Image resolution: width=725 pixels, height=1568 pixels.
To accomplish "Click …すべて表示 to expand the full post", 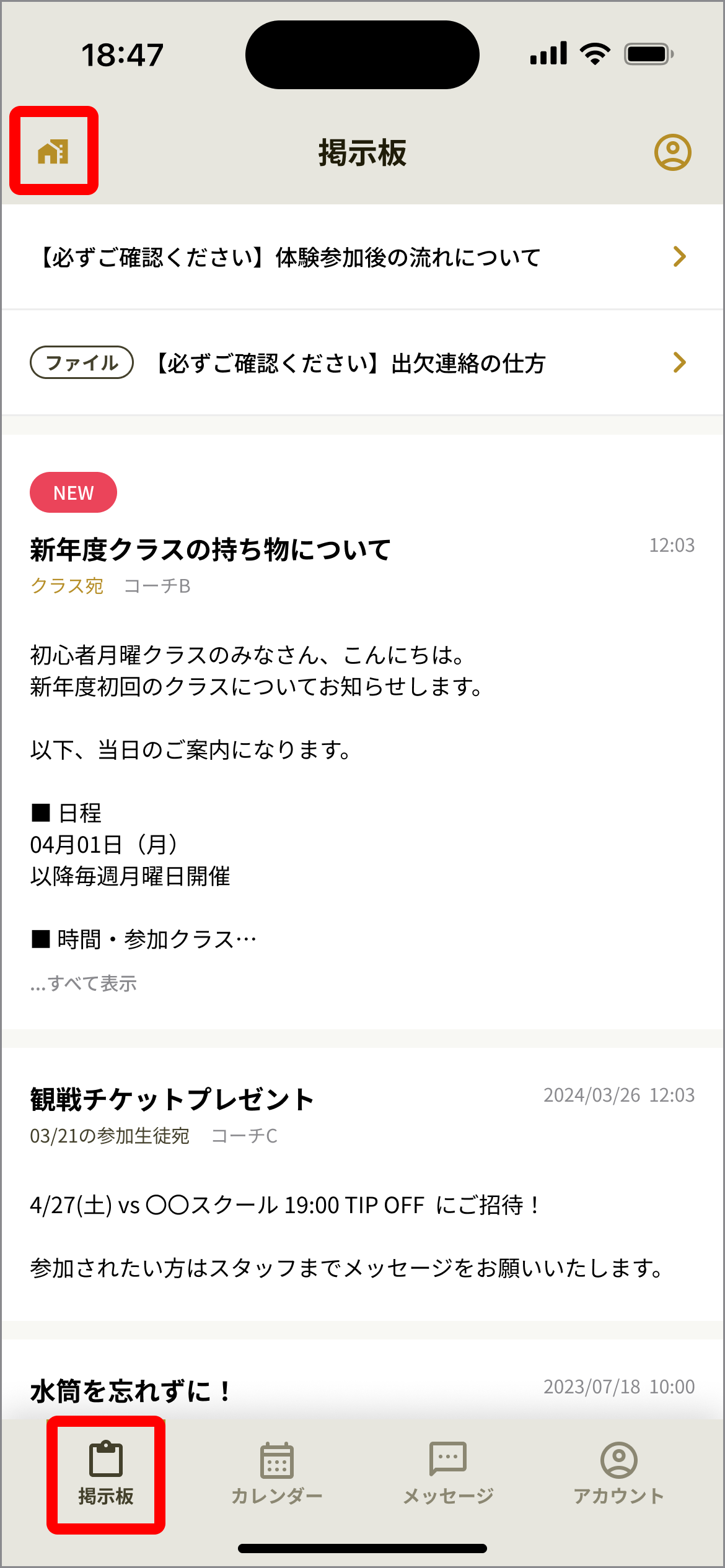I will click(x=84, y=983).
